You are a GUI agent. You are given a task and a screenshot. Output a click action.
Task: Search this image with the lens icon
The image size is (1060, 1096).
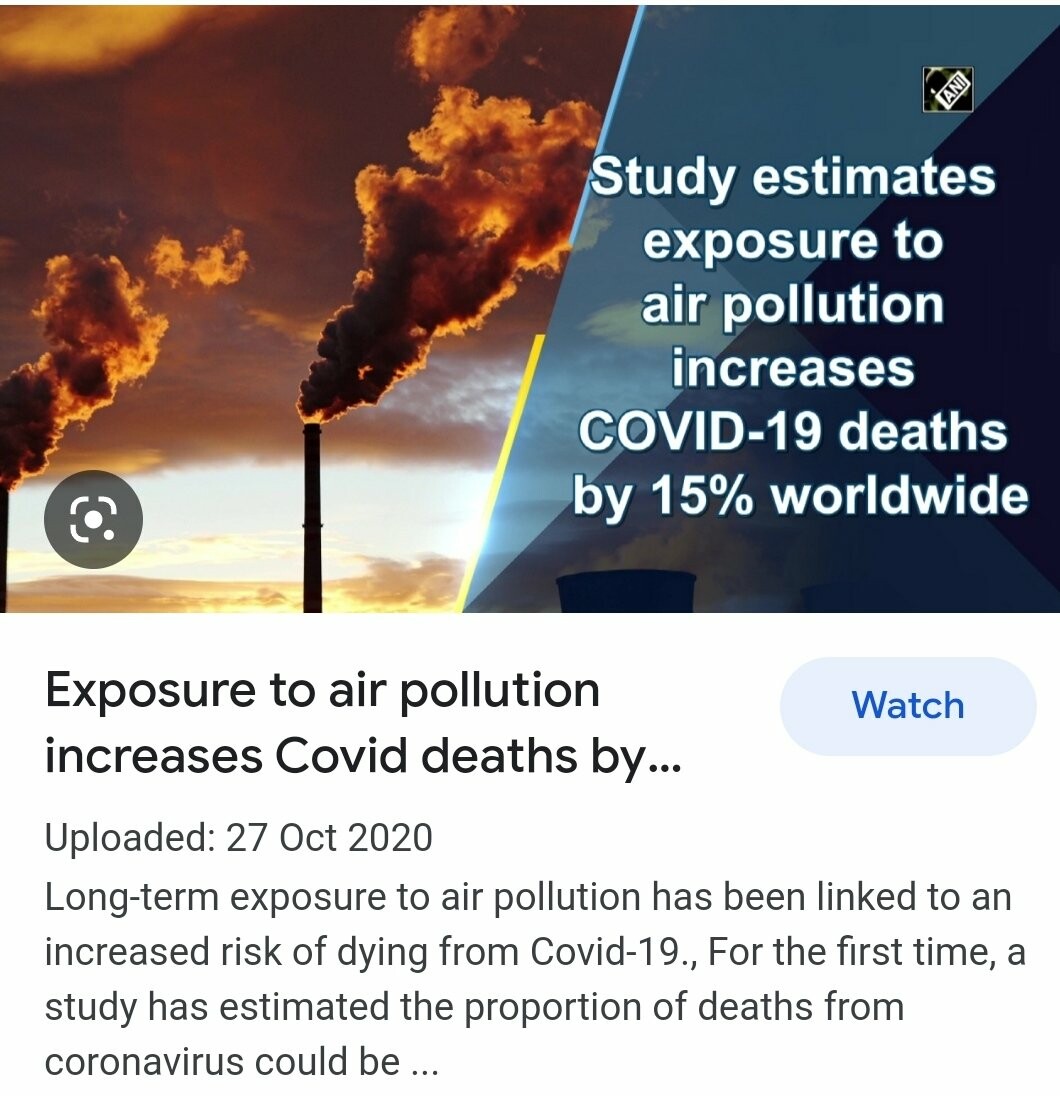tap(93, 519)
